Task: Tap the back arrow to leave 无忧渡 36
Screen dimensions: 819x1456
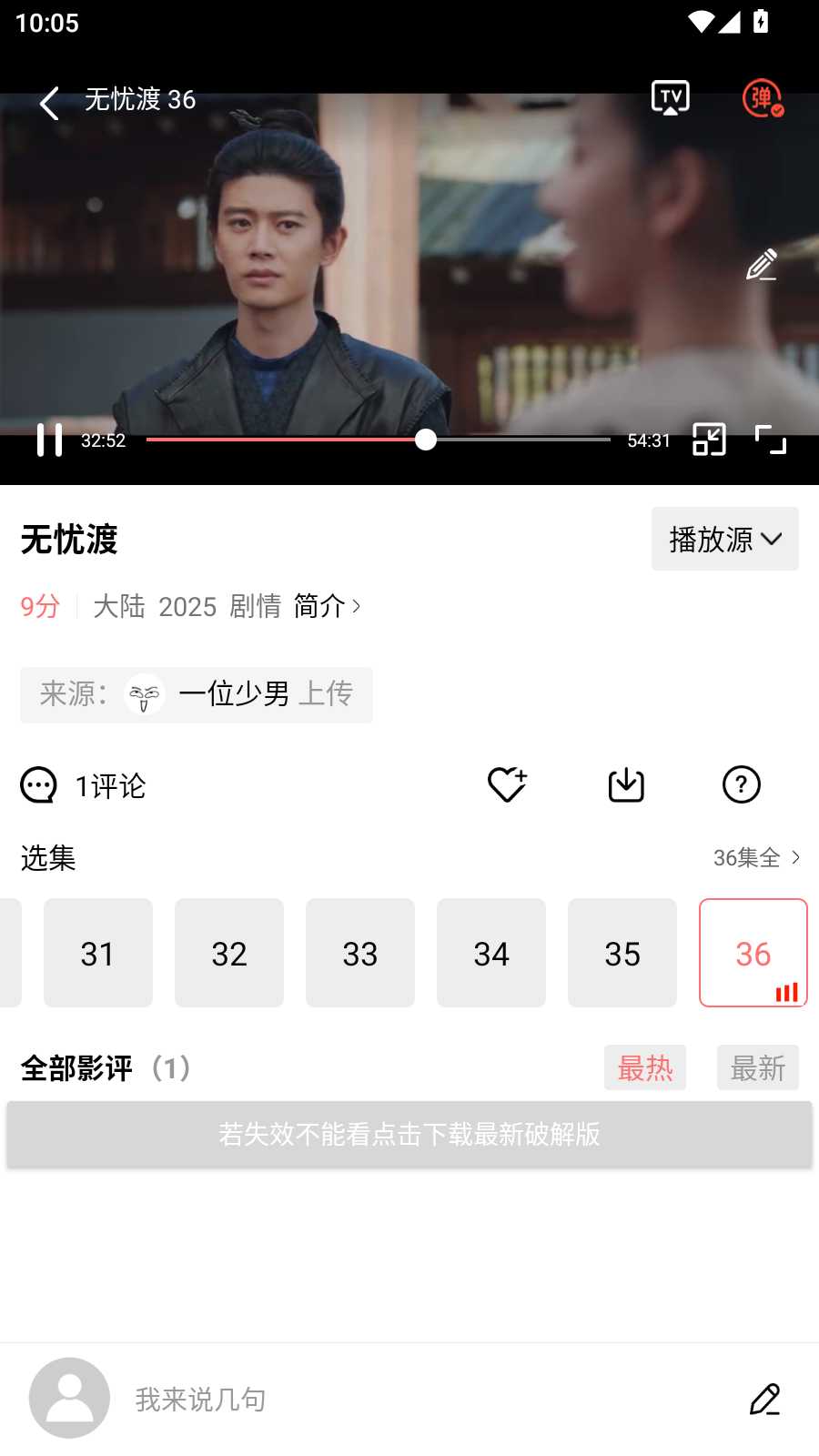Action: tap(47, 103)
